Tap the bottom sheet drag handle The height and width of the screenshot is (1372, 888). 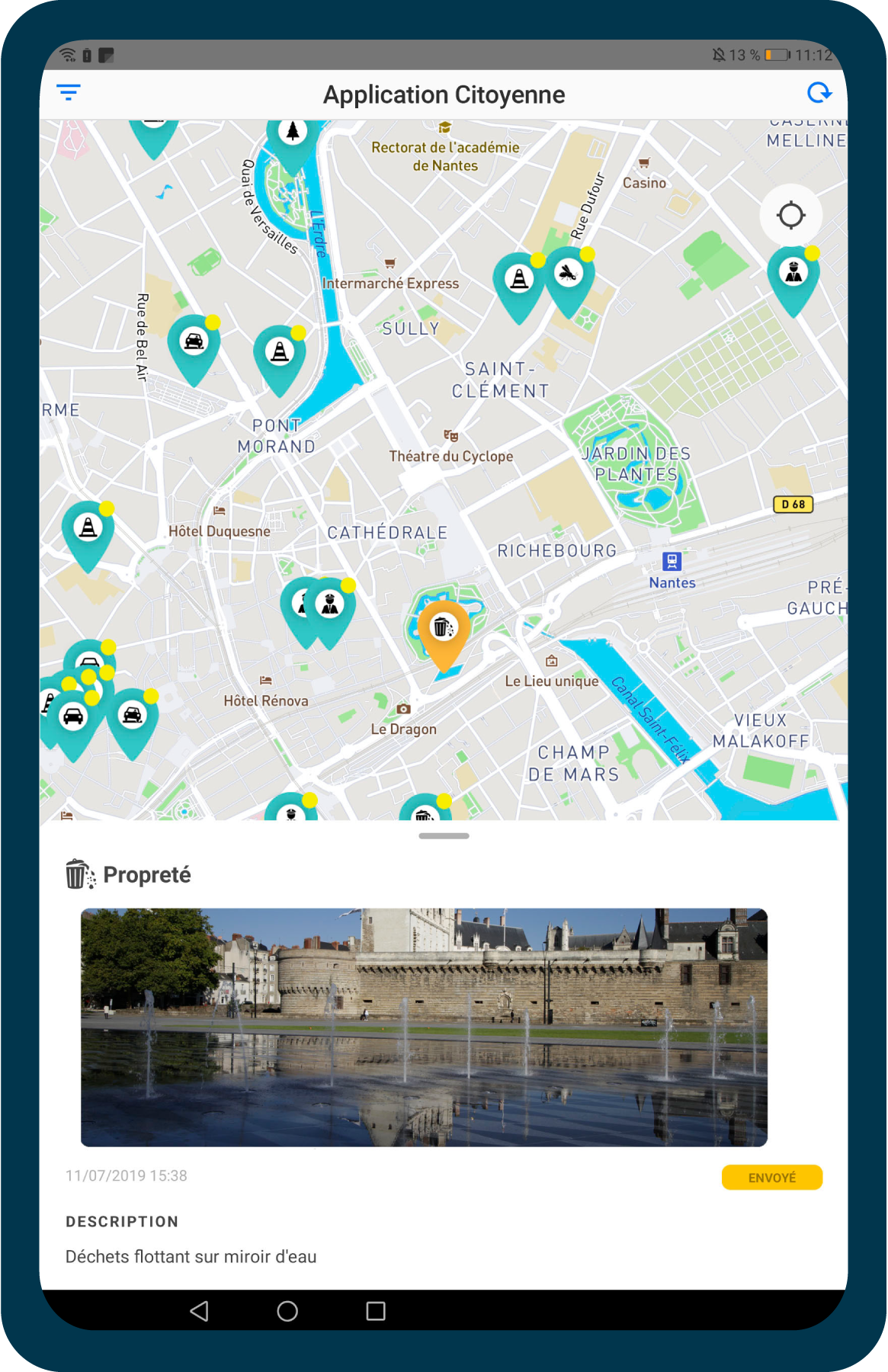click(444, 836)
